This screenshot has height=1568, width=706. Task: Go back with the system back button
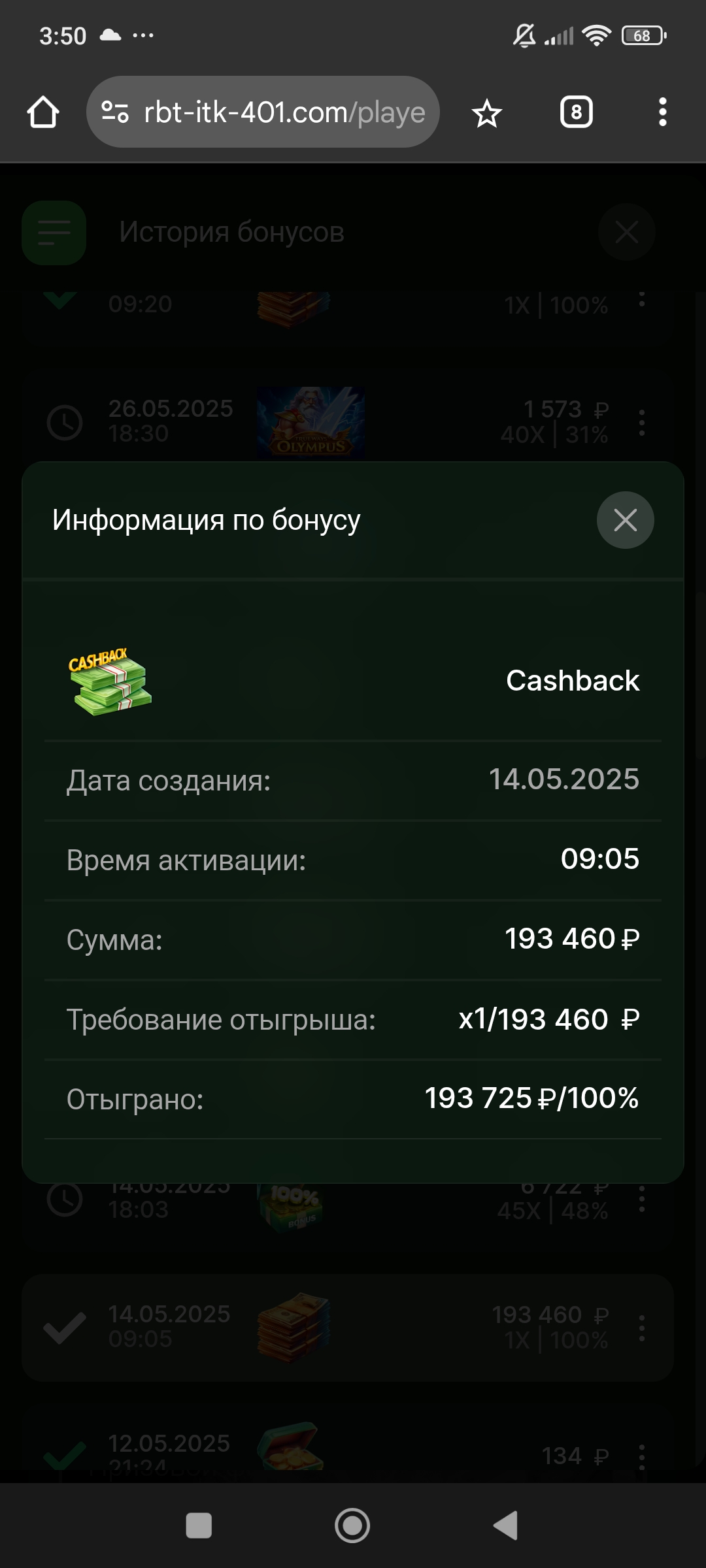pos(505,1526)
